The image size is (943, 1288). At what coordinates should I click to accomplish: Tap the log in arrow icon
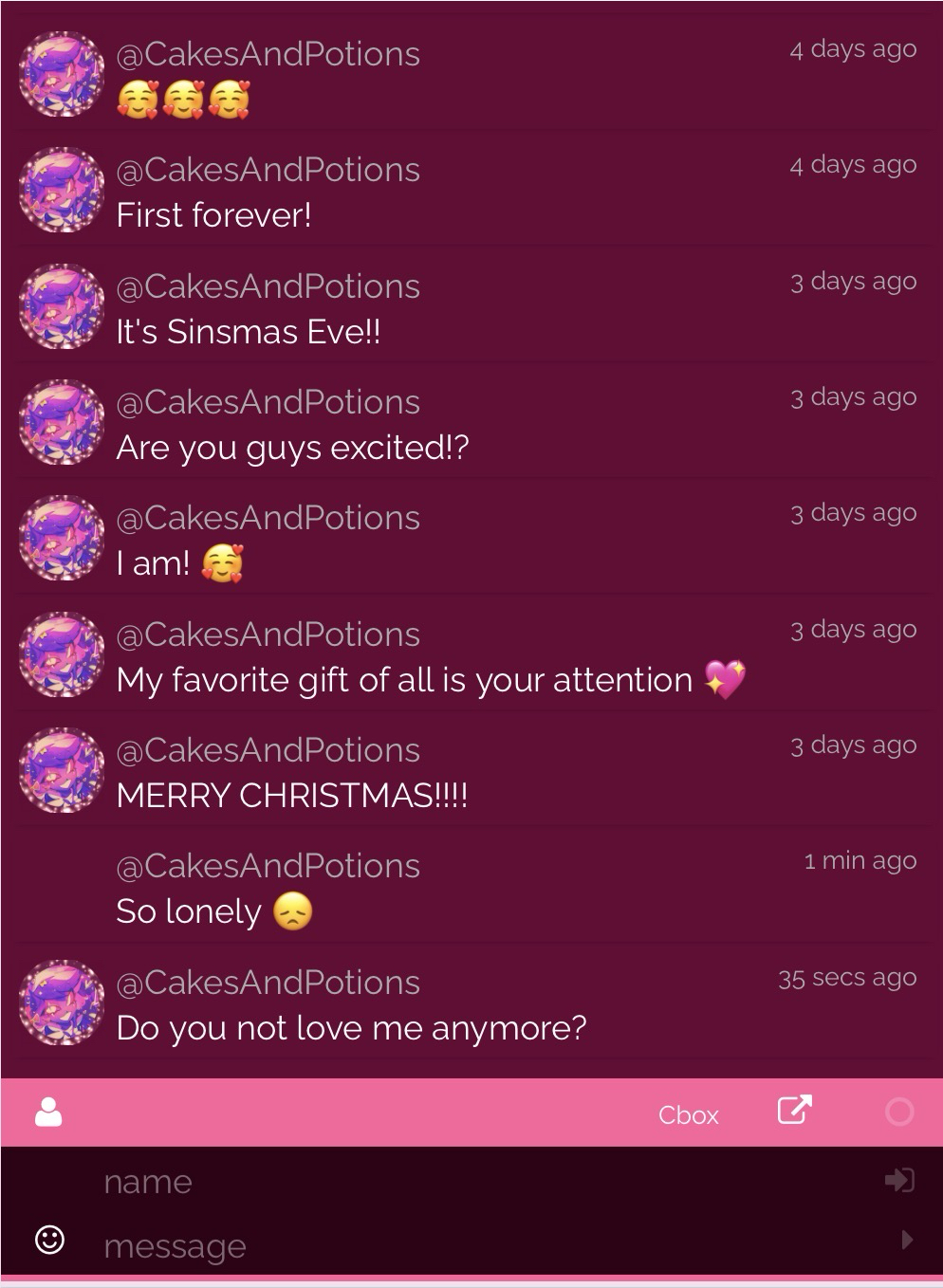click(x=898, y=1180)
